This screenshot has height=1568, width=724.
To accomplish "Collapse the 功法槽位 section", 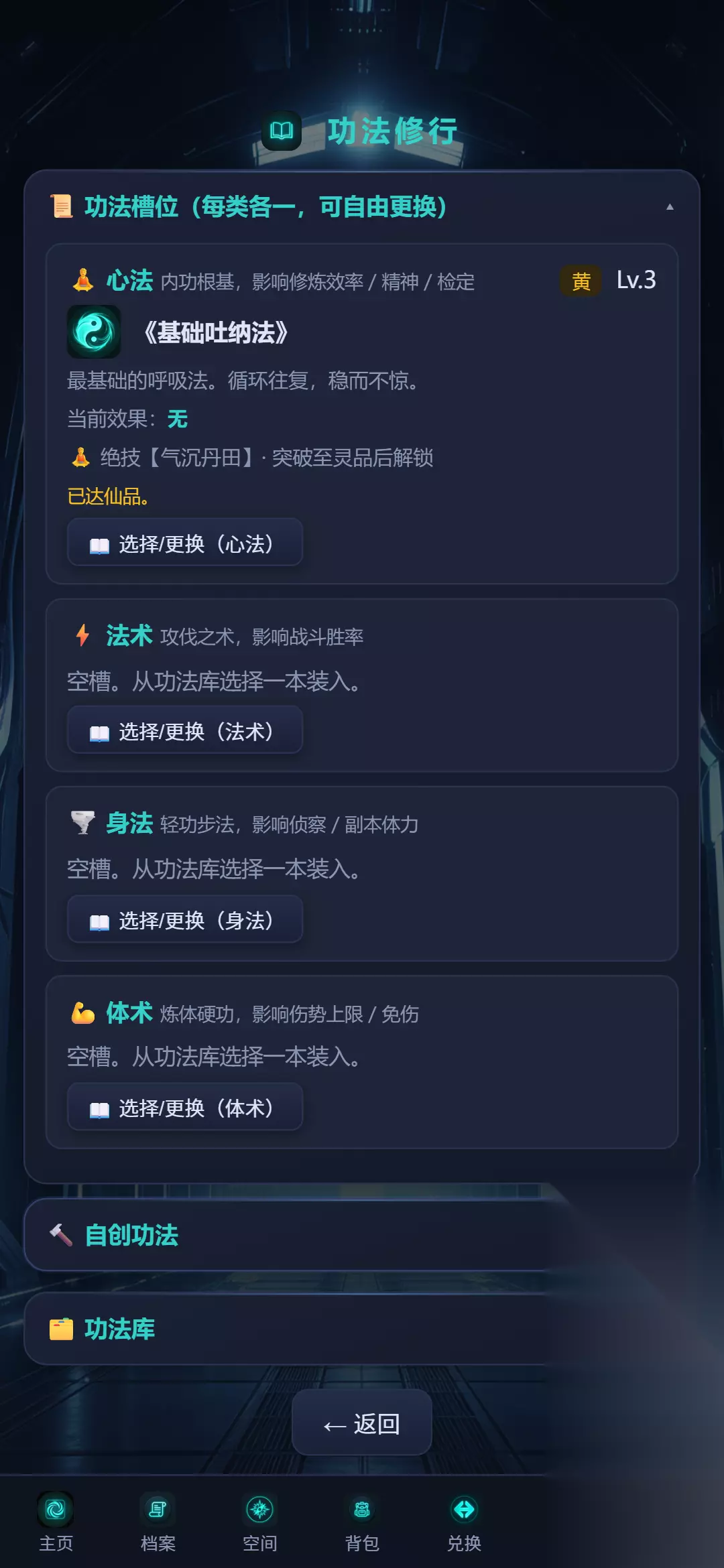I will (362, 206).
